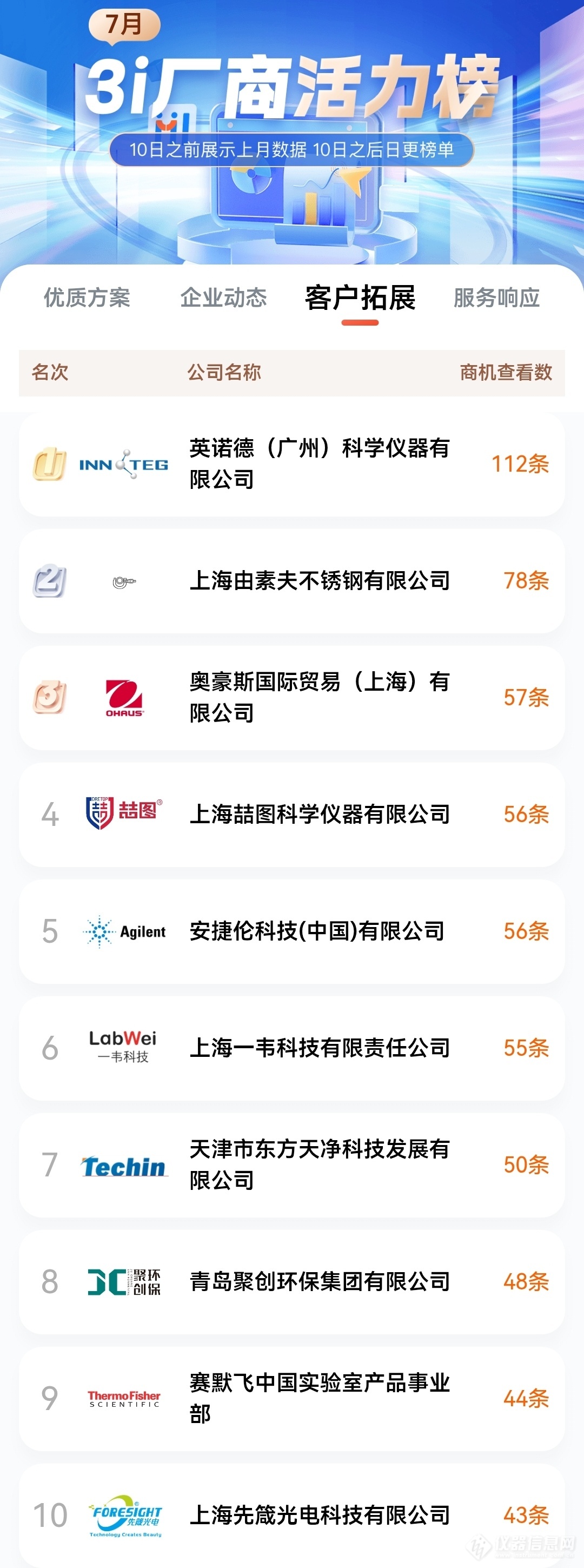The width and height of the screenshot is (584, 1568).
Task: Open 上海由素夫不锈钢有限公司 row
Action: tap(292, 581)
